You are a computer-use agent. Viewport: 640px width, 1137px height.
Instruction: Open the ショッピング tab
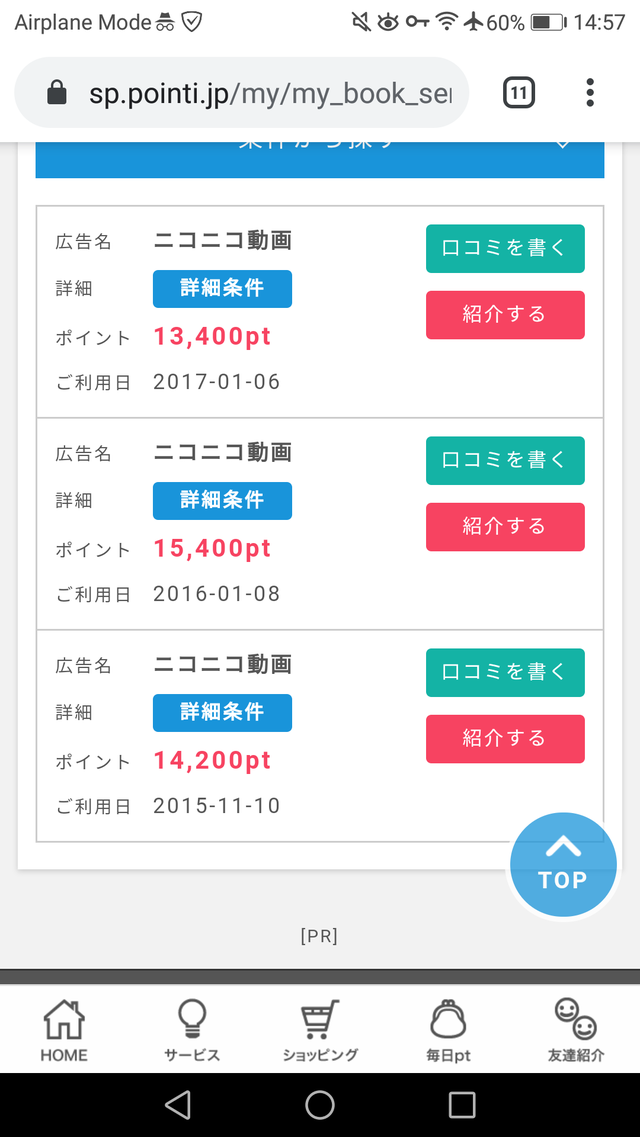click(320, 1030)
